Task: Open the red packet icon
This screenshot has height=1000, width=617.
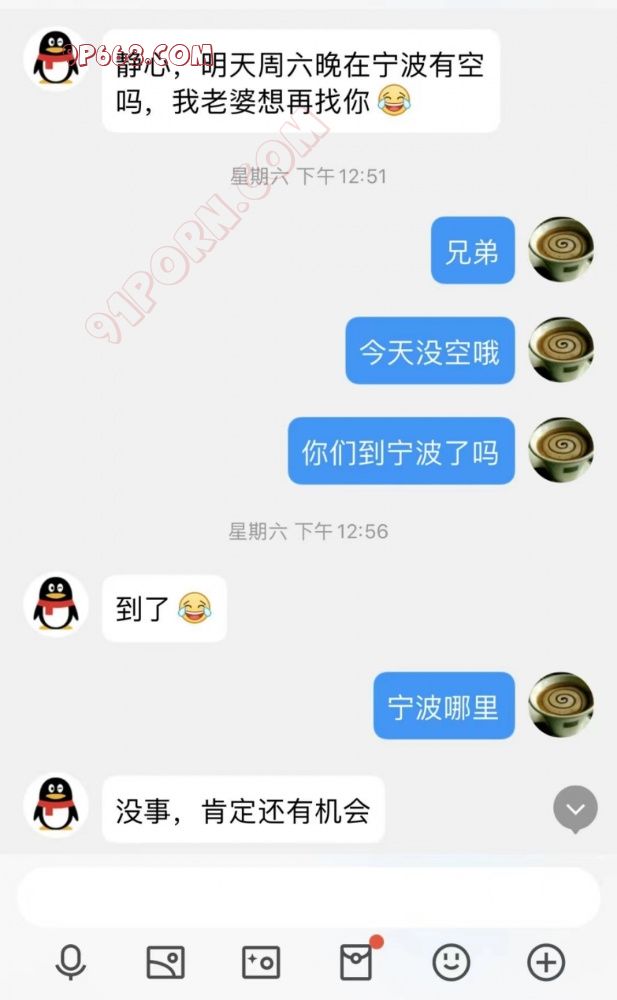Action: (x=357, y=962)
